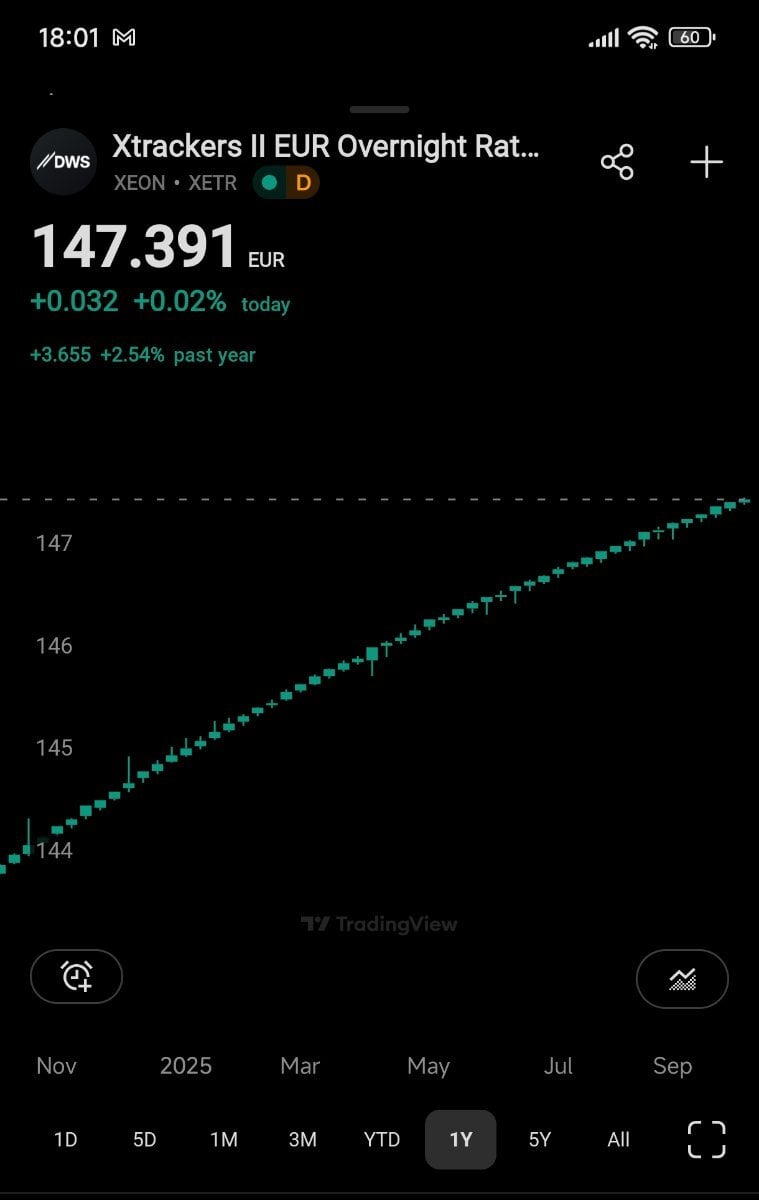Show All-time chart data
This screenshot has height=1200, width=759.
(x=618, y=1139)
